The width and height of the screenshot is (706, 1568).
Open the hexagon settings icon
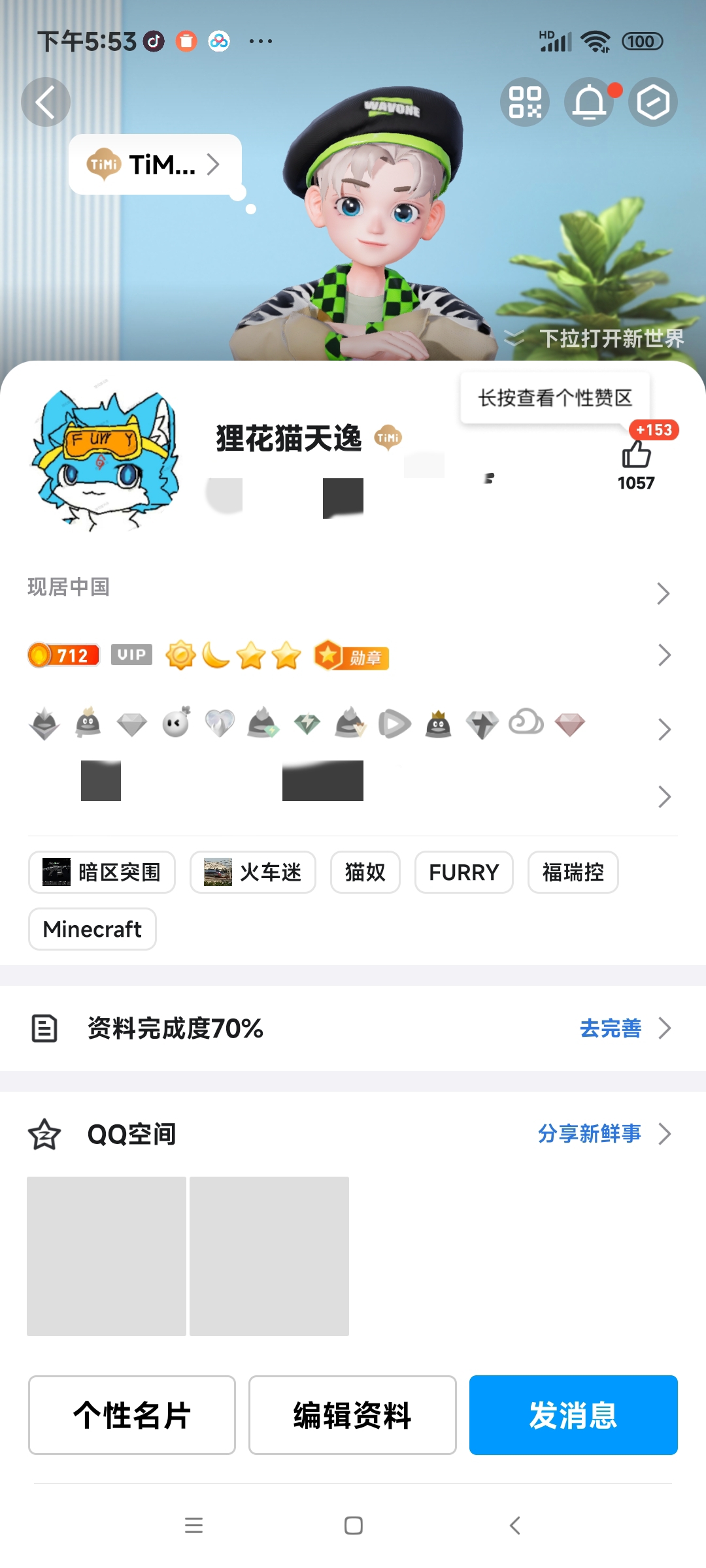(x=653, y=102)
